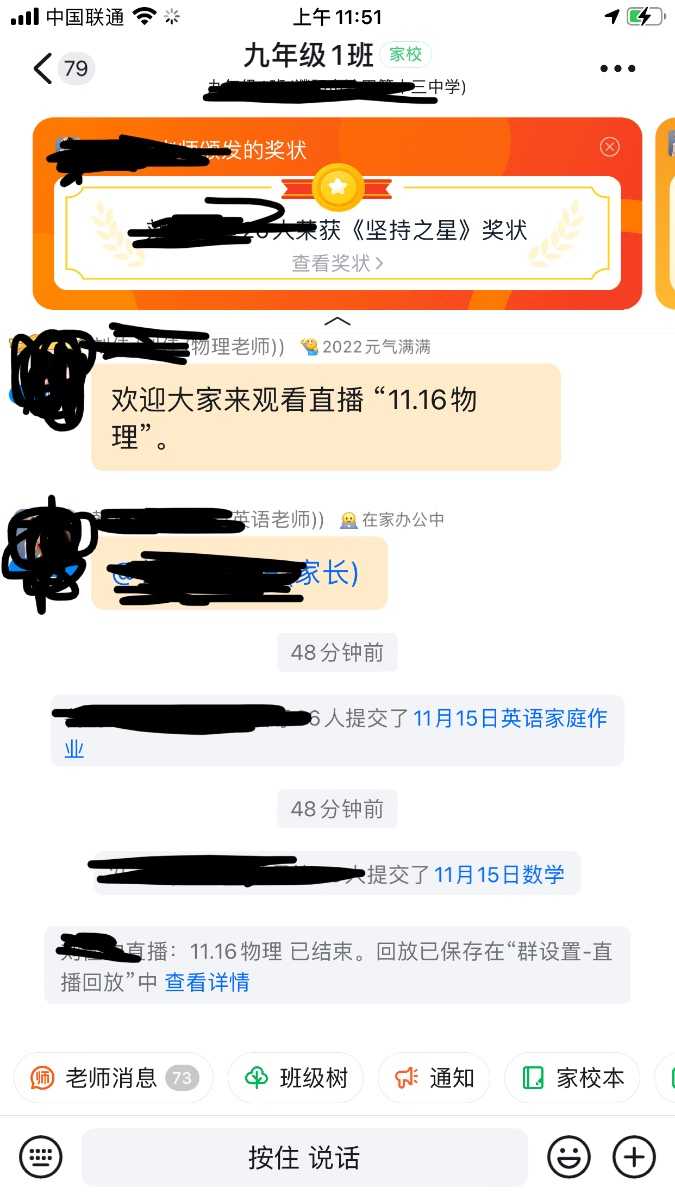Collapse the award banner with the up arrow
Image resolution: width=675 pixels, height=1200 pixels.
pyautogui.click(x=338, y=322)
